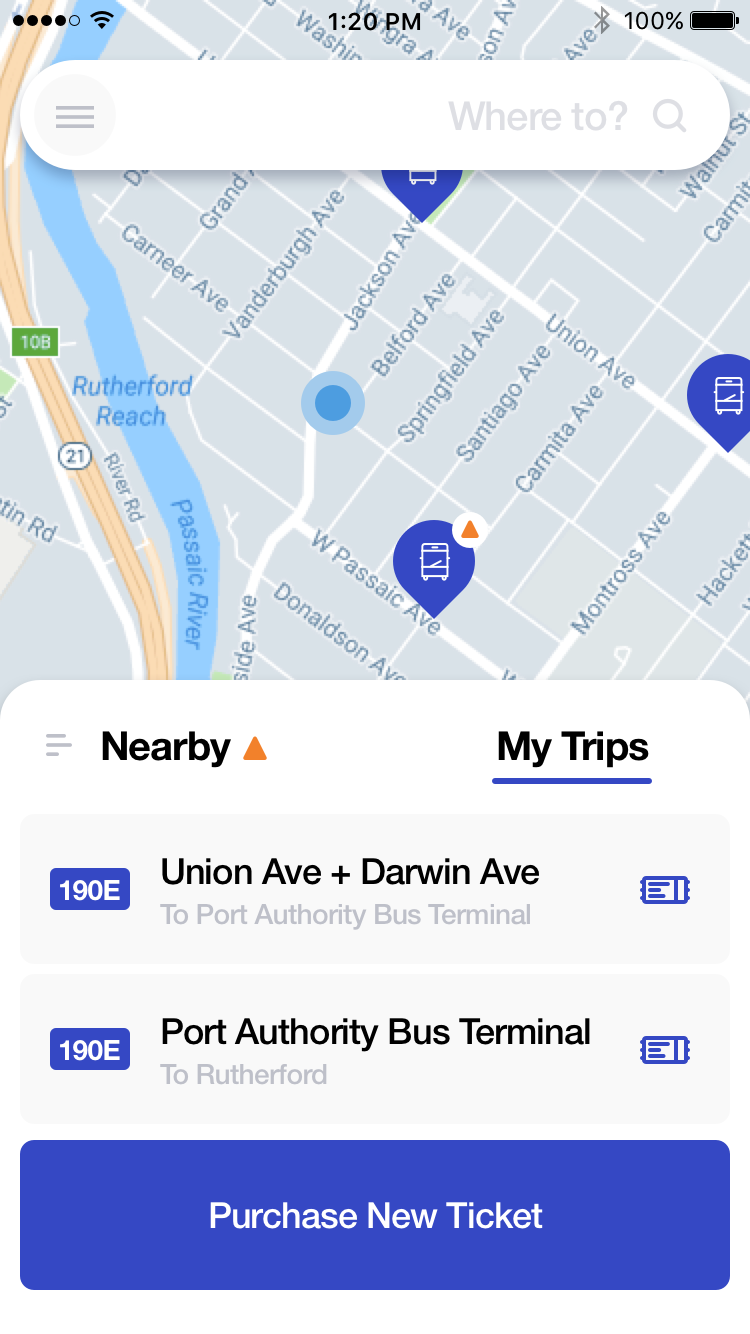The image size is (750, 1334).
Task: Open the hamburger menu
Action: (x=75, y=116)
